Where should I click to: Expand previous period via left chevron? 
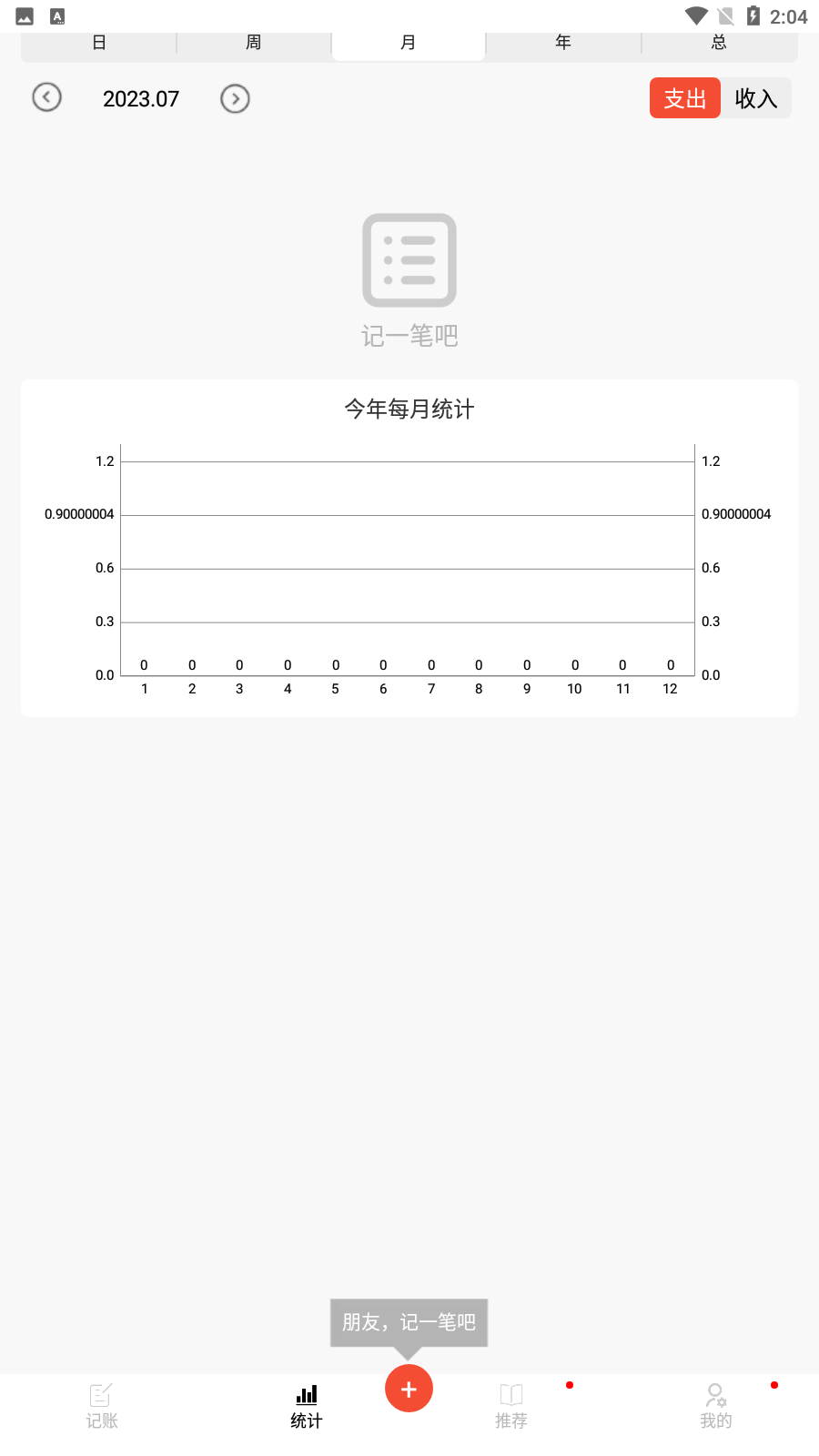[x=47, y=96]
